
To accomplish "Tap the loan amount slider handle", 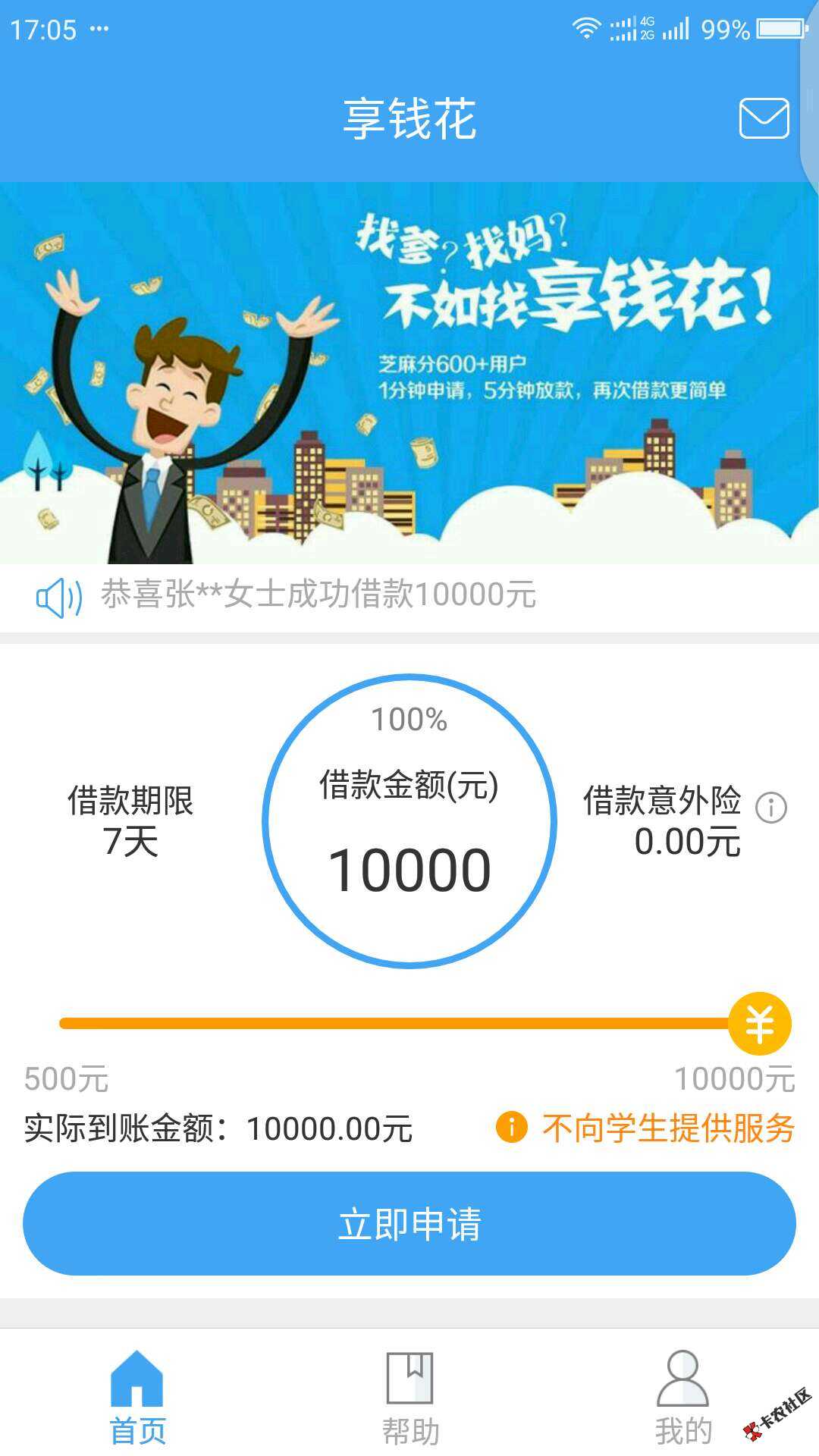I will click(x=759, y=1024).
